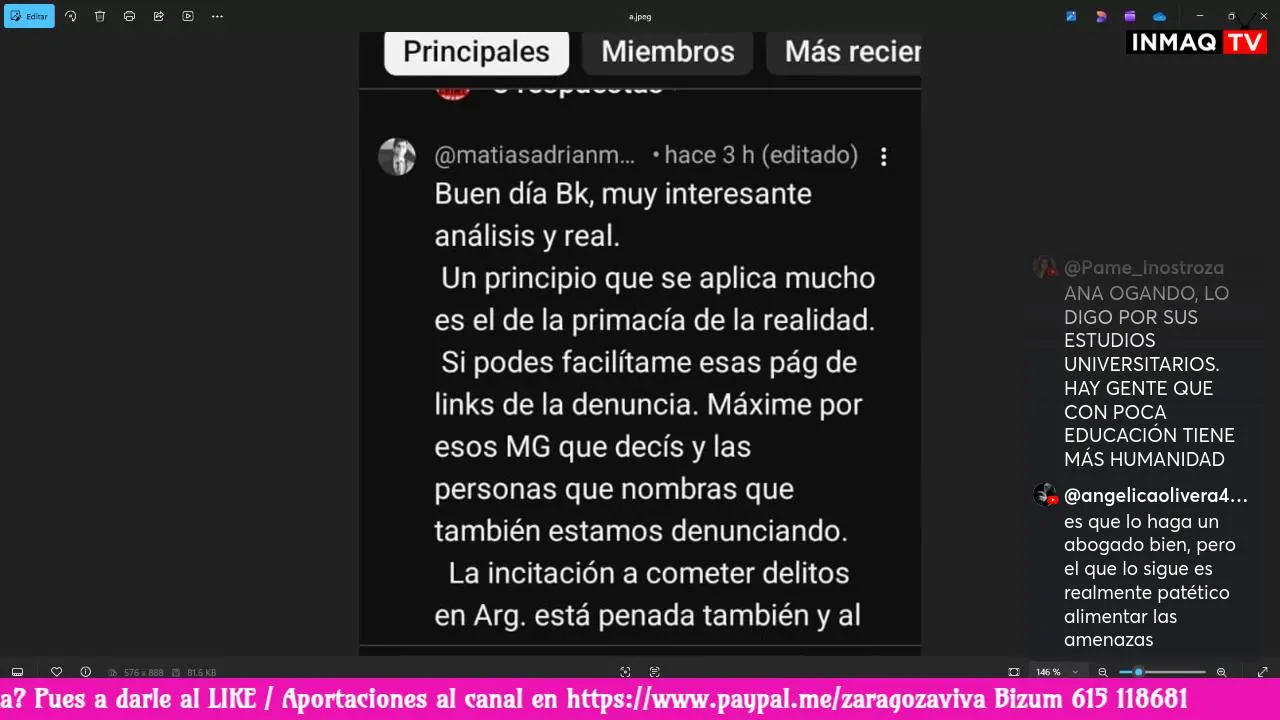This screenshot has height=720, width=1280.
Task: Zoom in with the plus magnifier
Action: coord(1221,672)
